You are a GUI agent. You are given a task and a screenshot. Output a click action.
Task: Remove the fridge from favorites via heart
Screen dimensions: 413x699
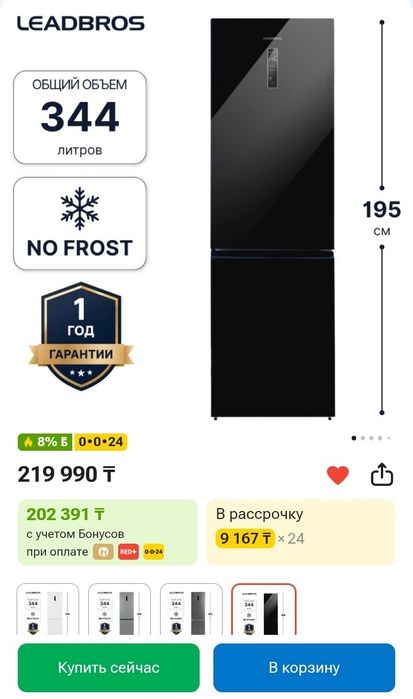click(338, 475)
